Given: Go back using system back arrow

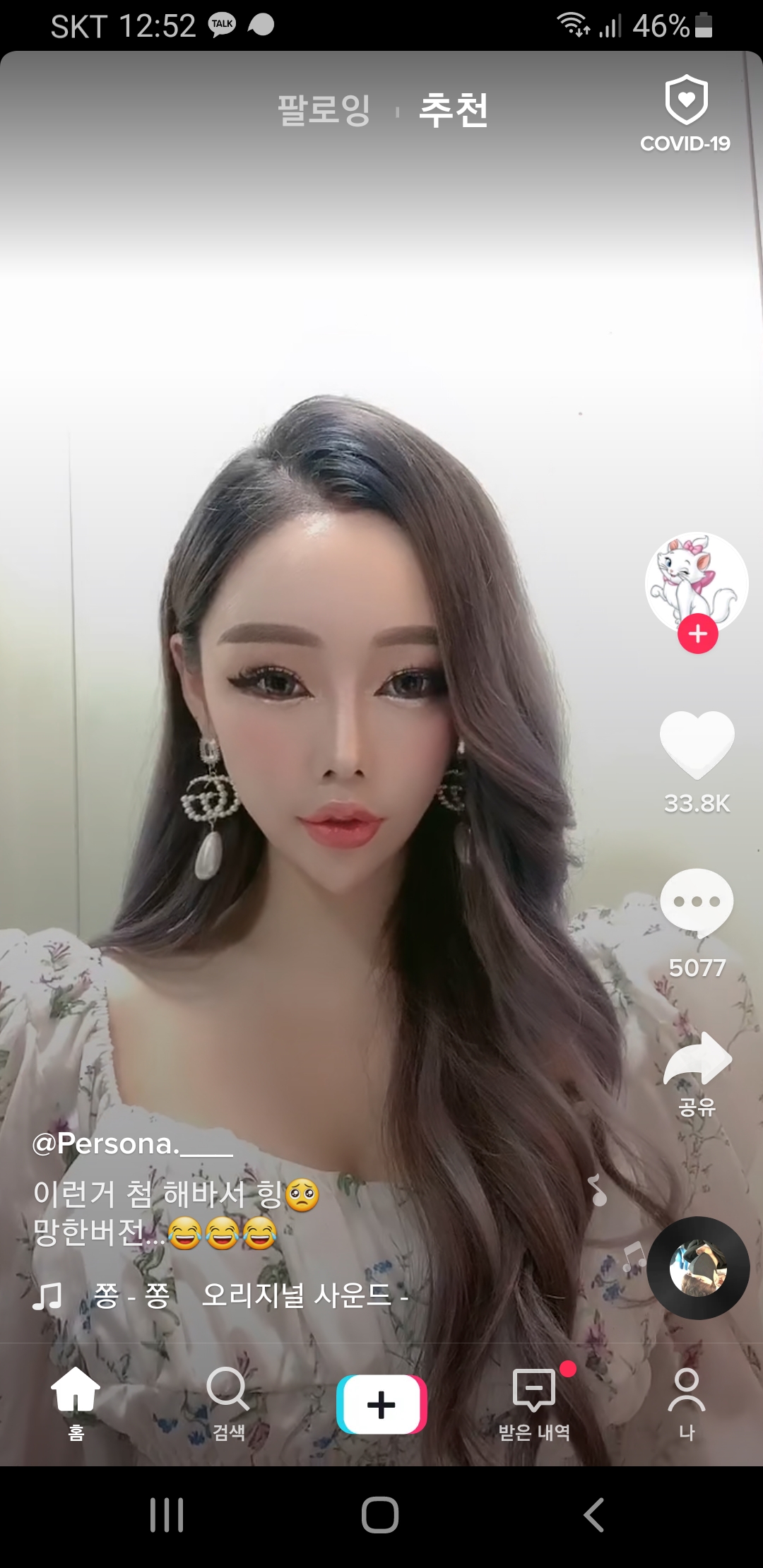Looking at the screenshot, I should point(593,1515).
